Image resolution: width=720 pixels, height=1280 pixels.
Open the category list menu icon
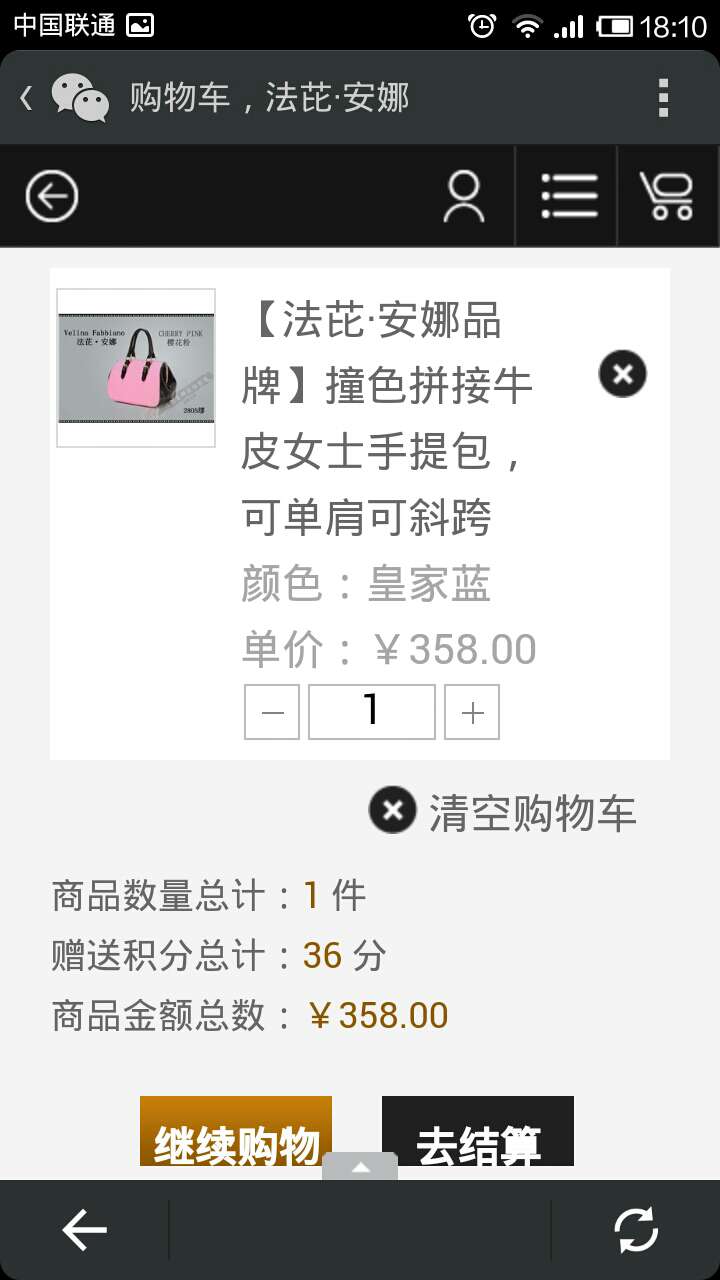569,196
